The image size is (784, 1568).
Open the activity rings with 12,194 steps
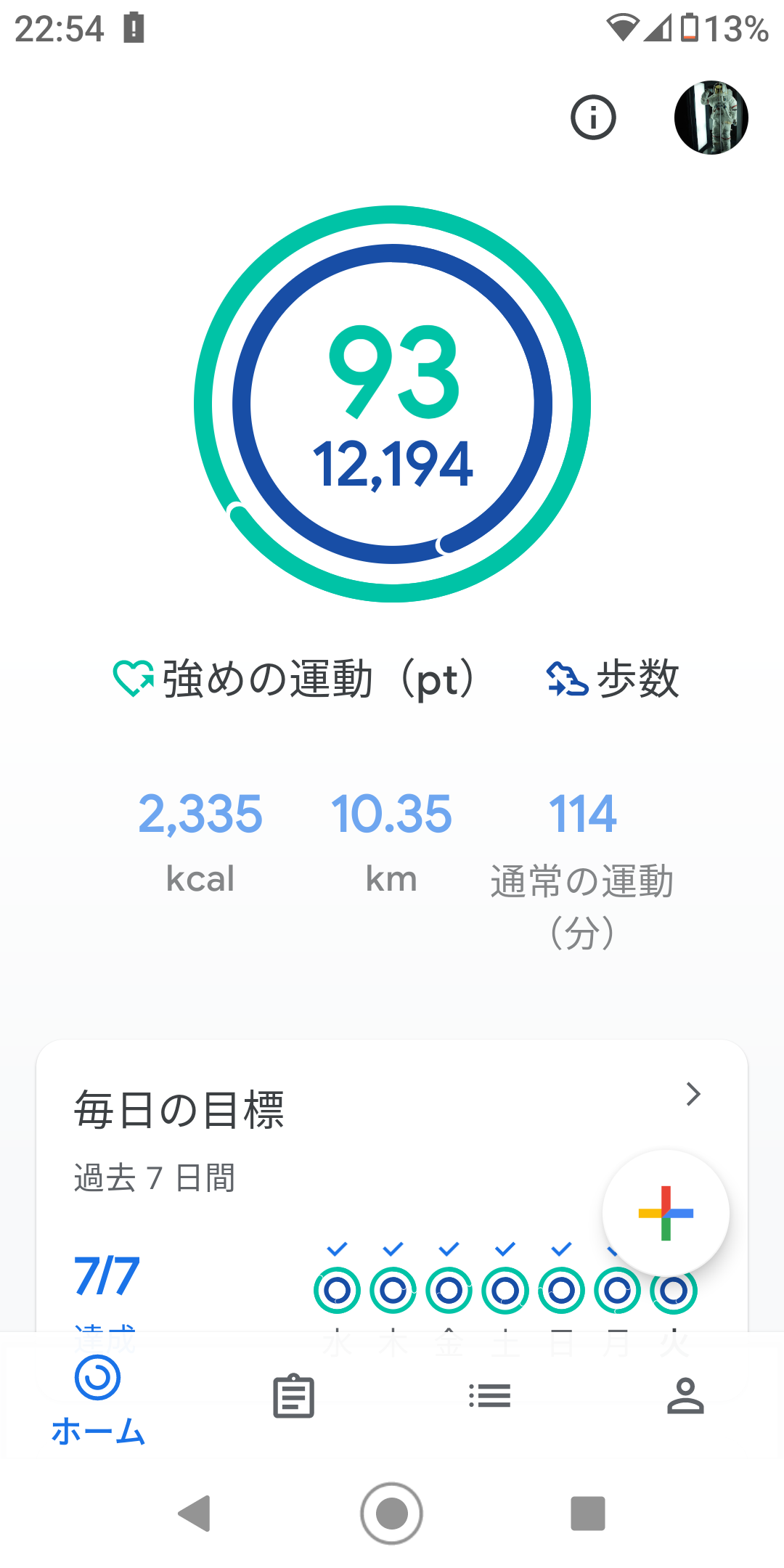pyautogui.click(x=392, y=404)
